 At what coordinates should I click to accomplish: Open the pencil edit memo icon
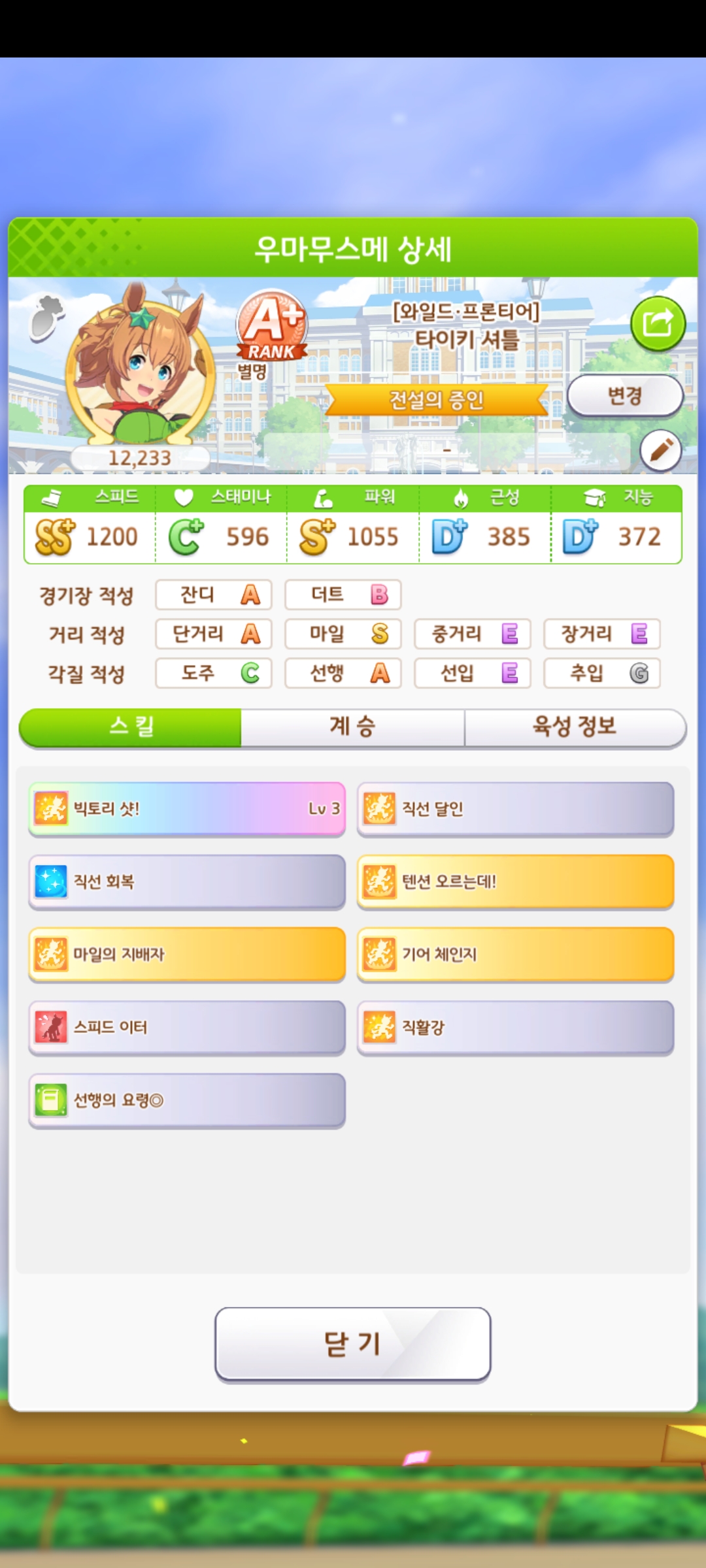pyautogui.click(x=660, y=451)
